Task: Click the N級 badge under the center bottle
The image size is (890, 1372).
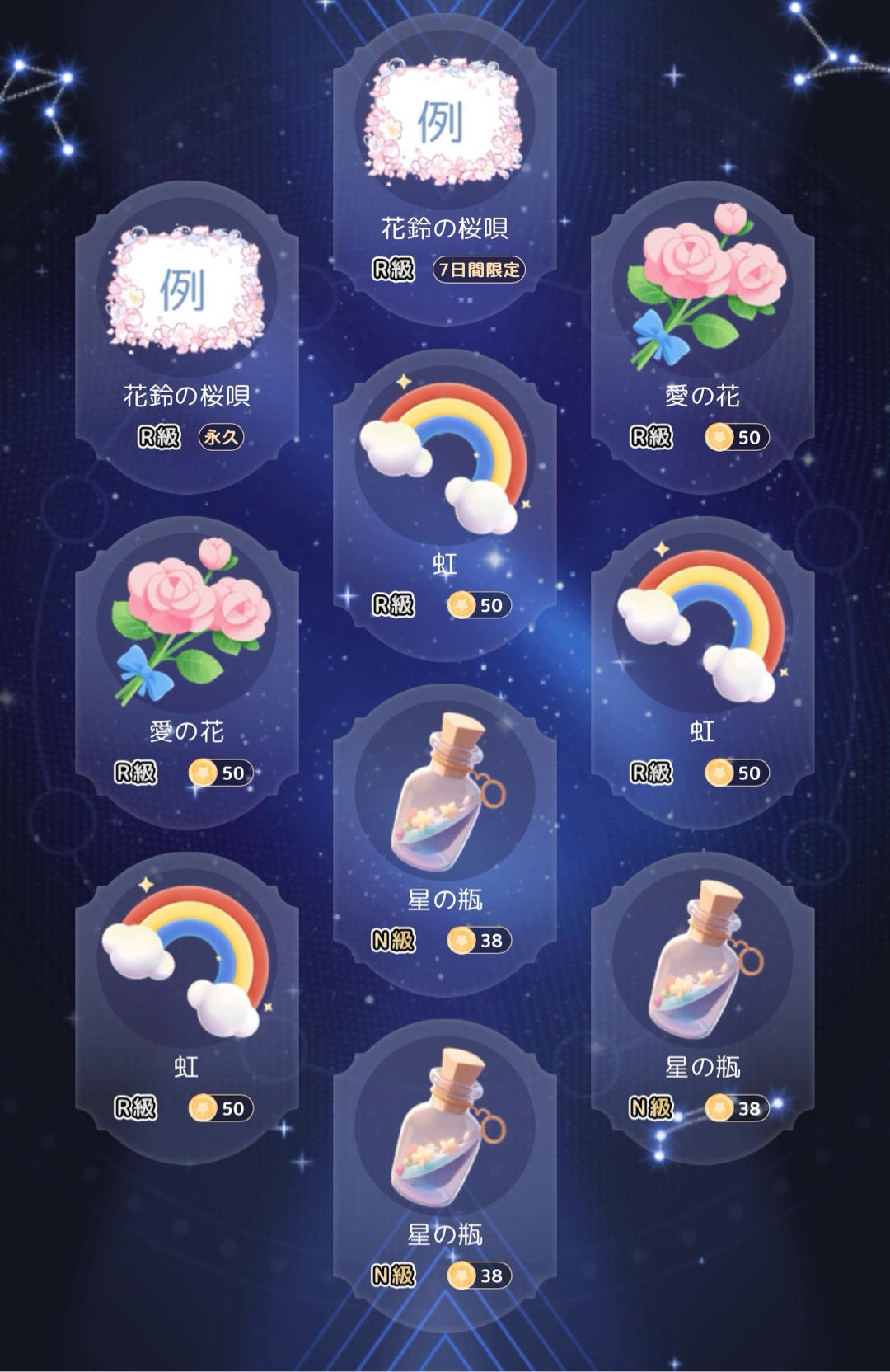Action: pos(395,938)
